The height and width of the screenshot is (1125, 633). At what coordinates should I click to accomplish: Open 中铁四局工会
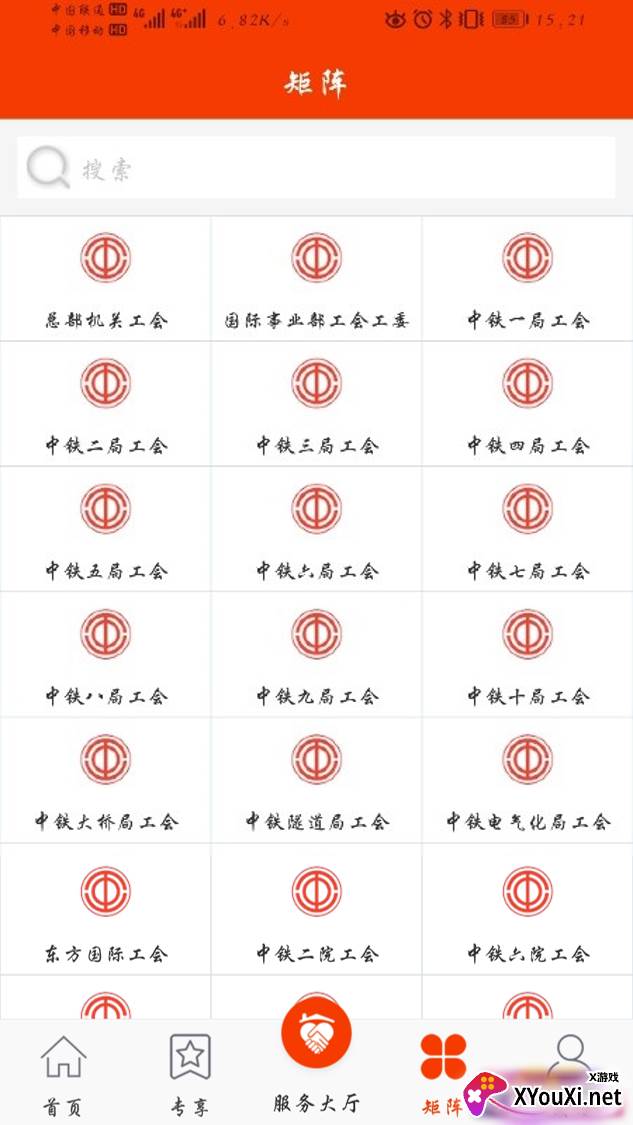528,405
